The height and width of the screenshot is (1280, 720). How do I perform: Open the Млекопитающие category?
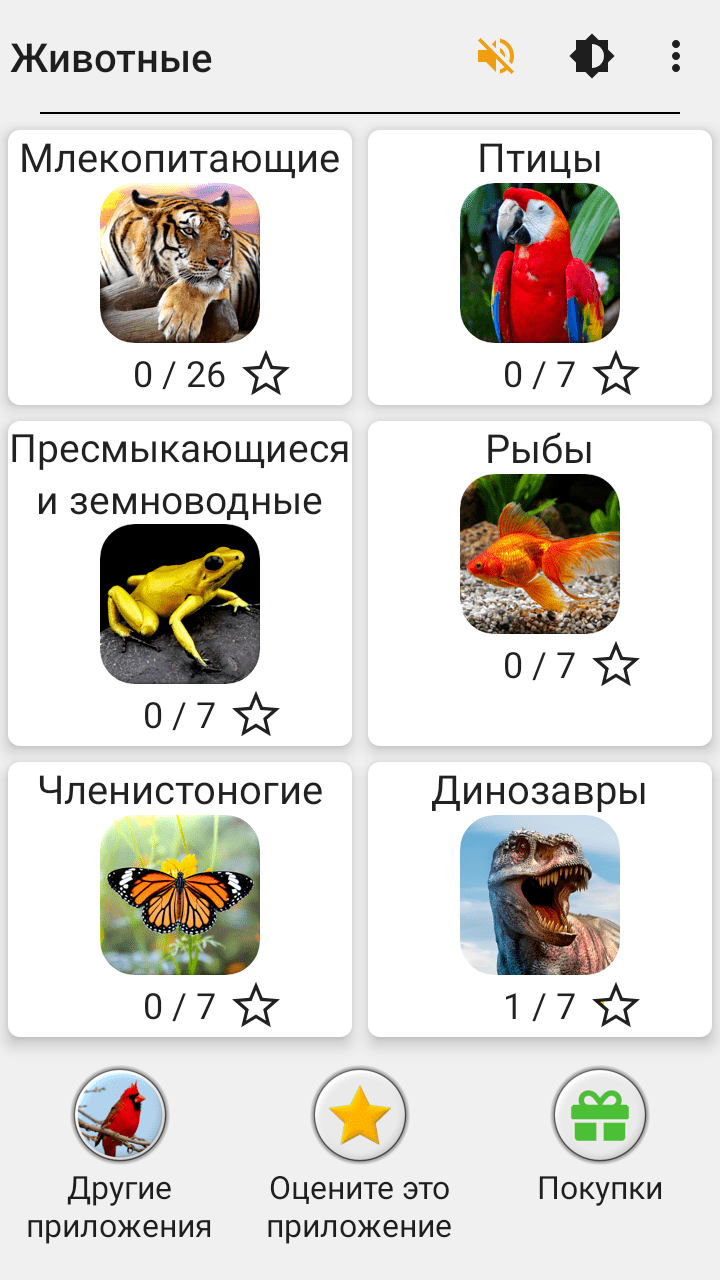tap(180, 266)
